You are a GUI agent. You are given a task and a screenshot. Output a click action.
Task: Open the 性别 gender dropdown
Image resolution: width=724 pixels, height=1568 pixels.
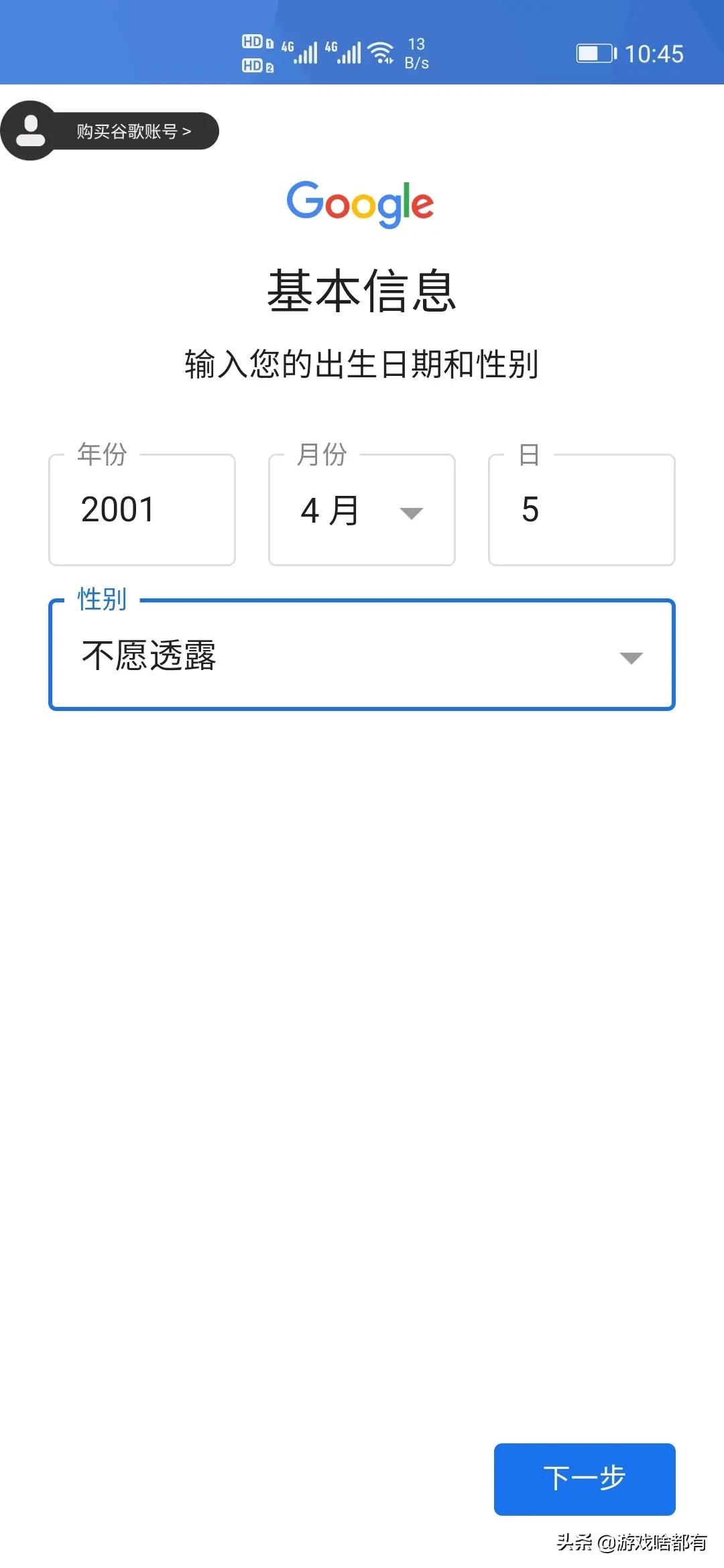click(x=362, y=655)
